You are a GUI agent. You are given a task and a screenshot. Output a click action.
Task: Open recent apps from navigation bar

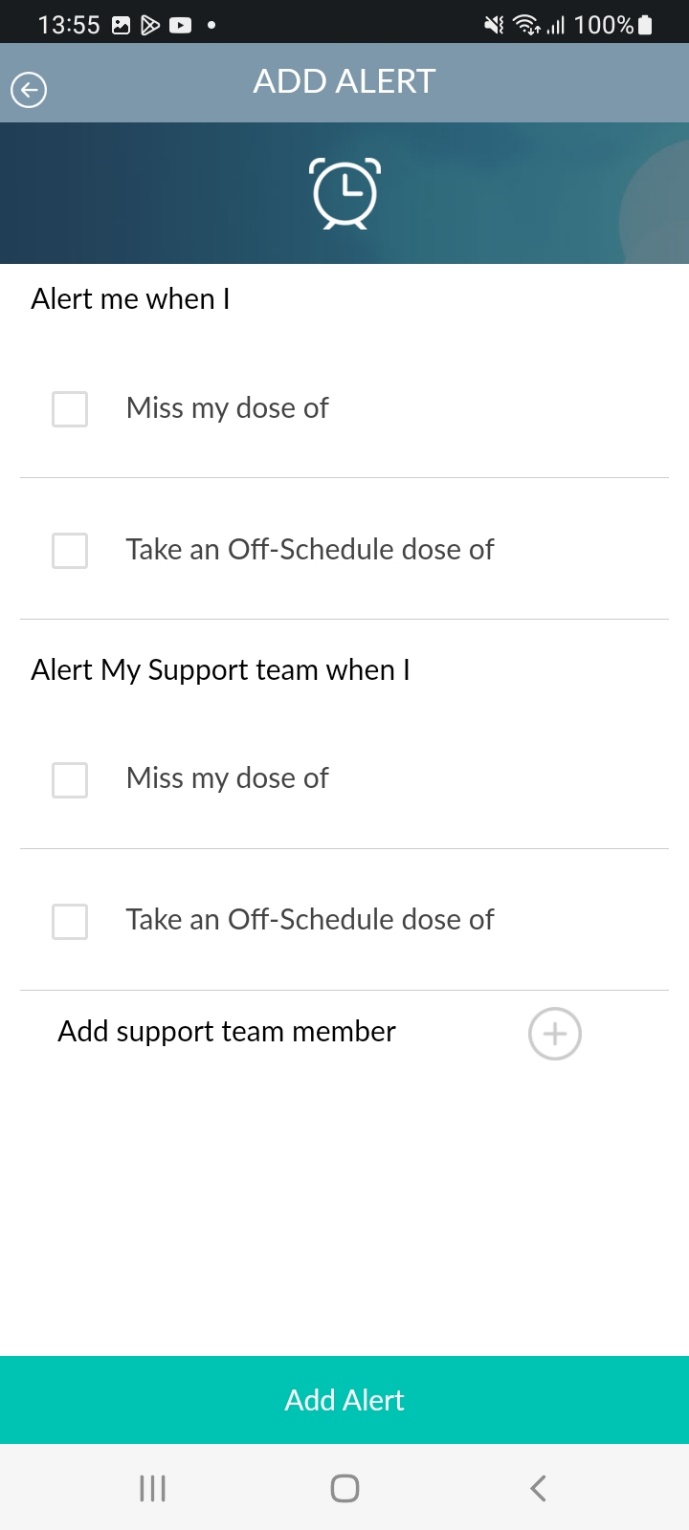[152, 1489]
